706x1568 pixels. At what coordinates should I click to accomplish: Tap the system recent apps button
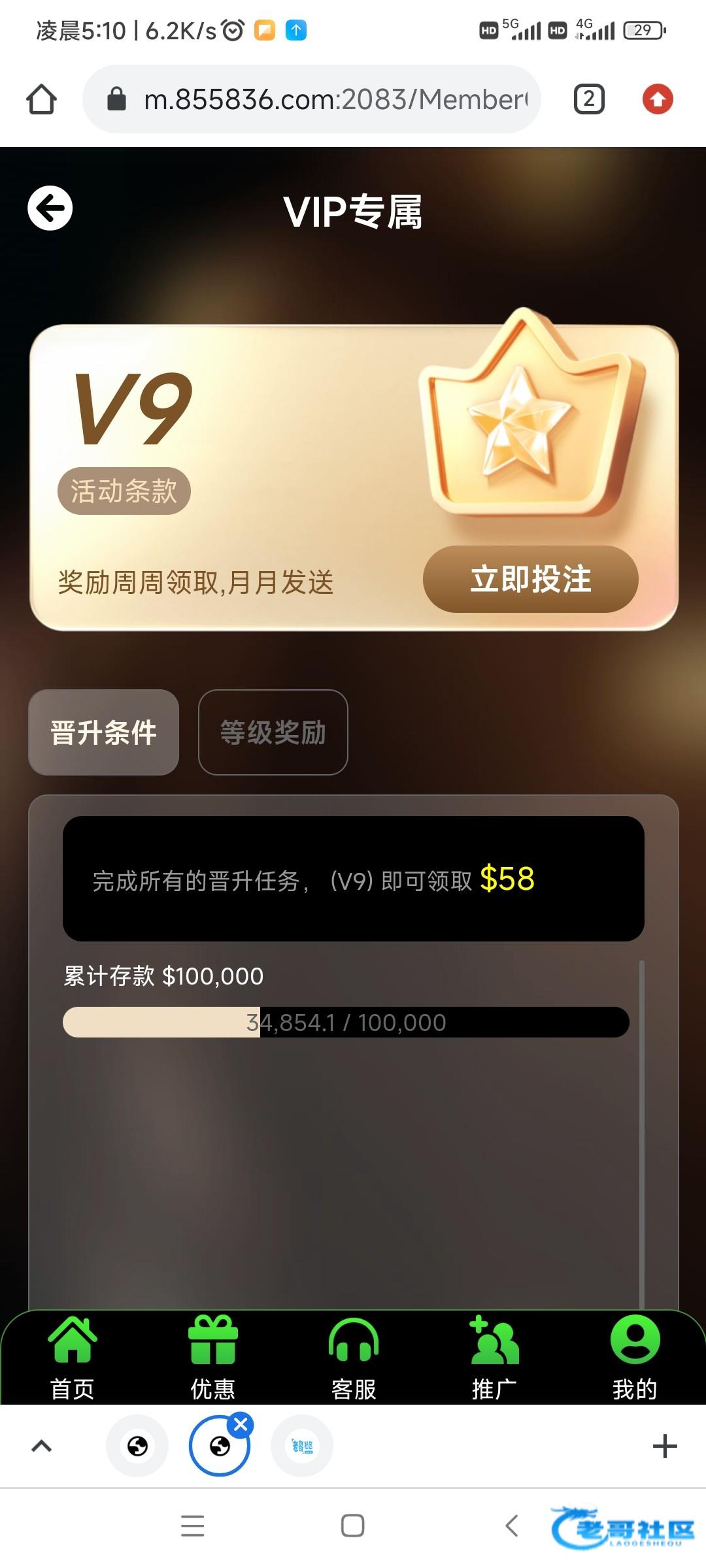click(x=192, y=1526)
